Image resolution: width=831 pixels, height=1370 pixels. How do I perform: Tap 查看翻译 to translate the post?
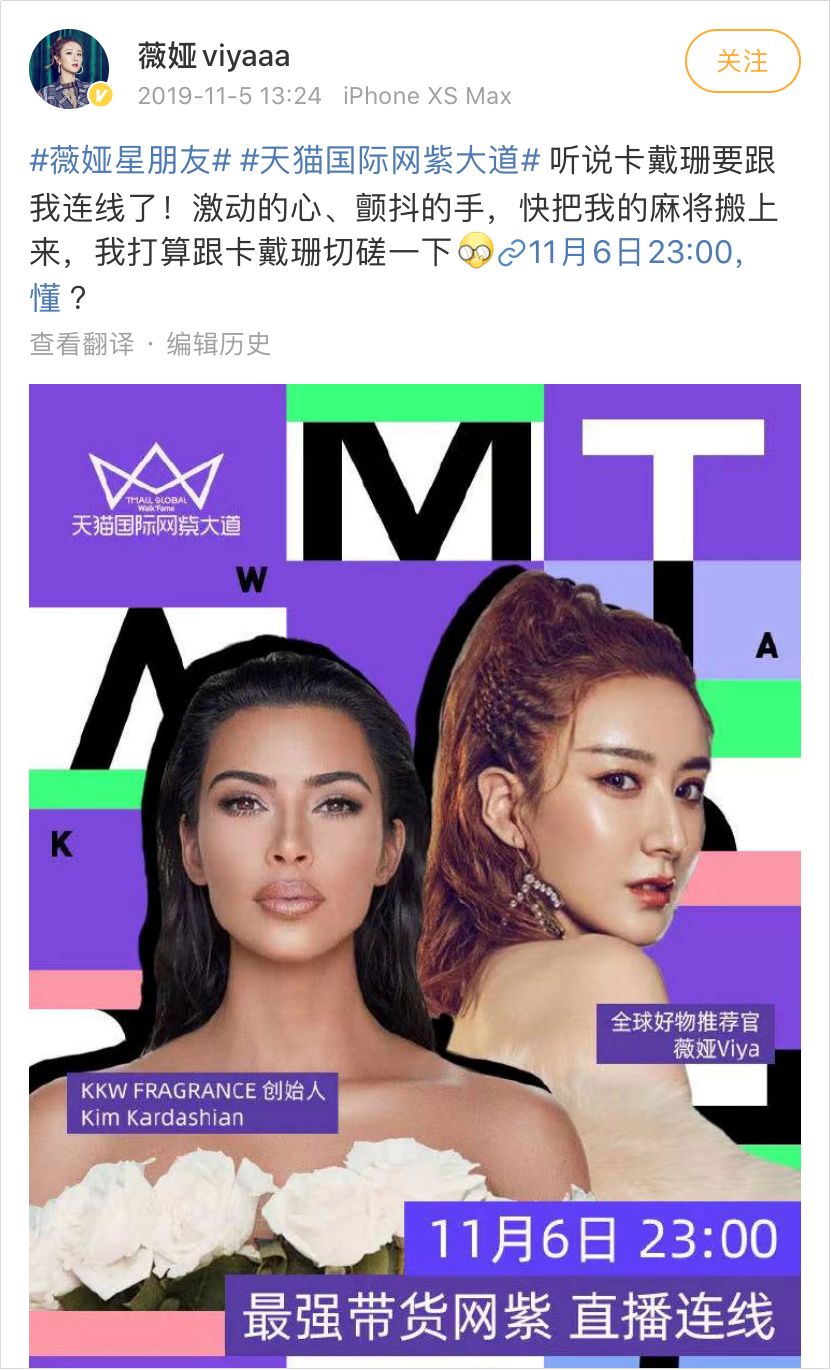click(x=82, y=344)
